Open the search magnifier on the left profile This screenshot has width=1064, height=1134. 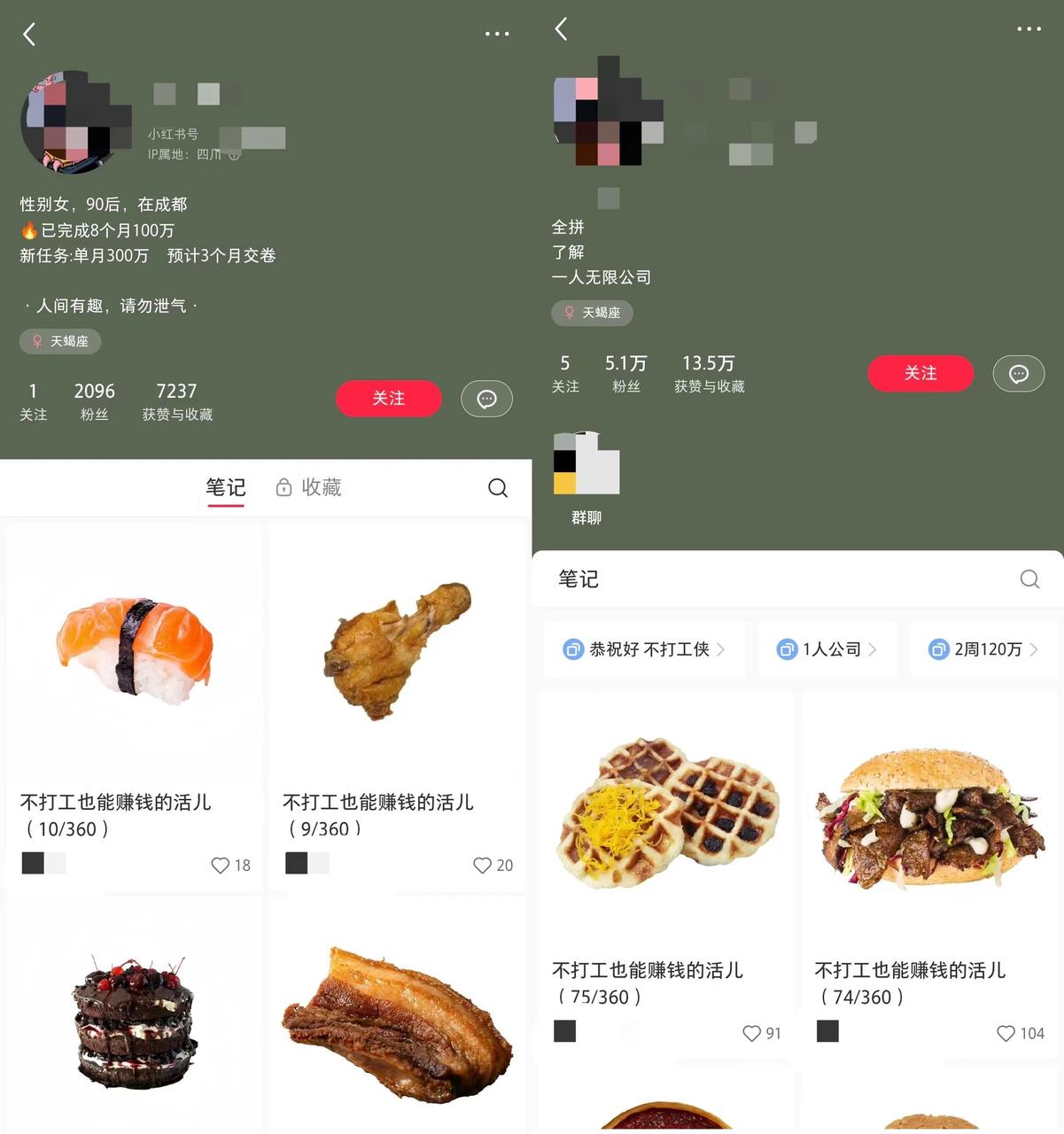tap(497, 487)
